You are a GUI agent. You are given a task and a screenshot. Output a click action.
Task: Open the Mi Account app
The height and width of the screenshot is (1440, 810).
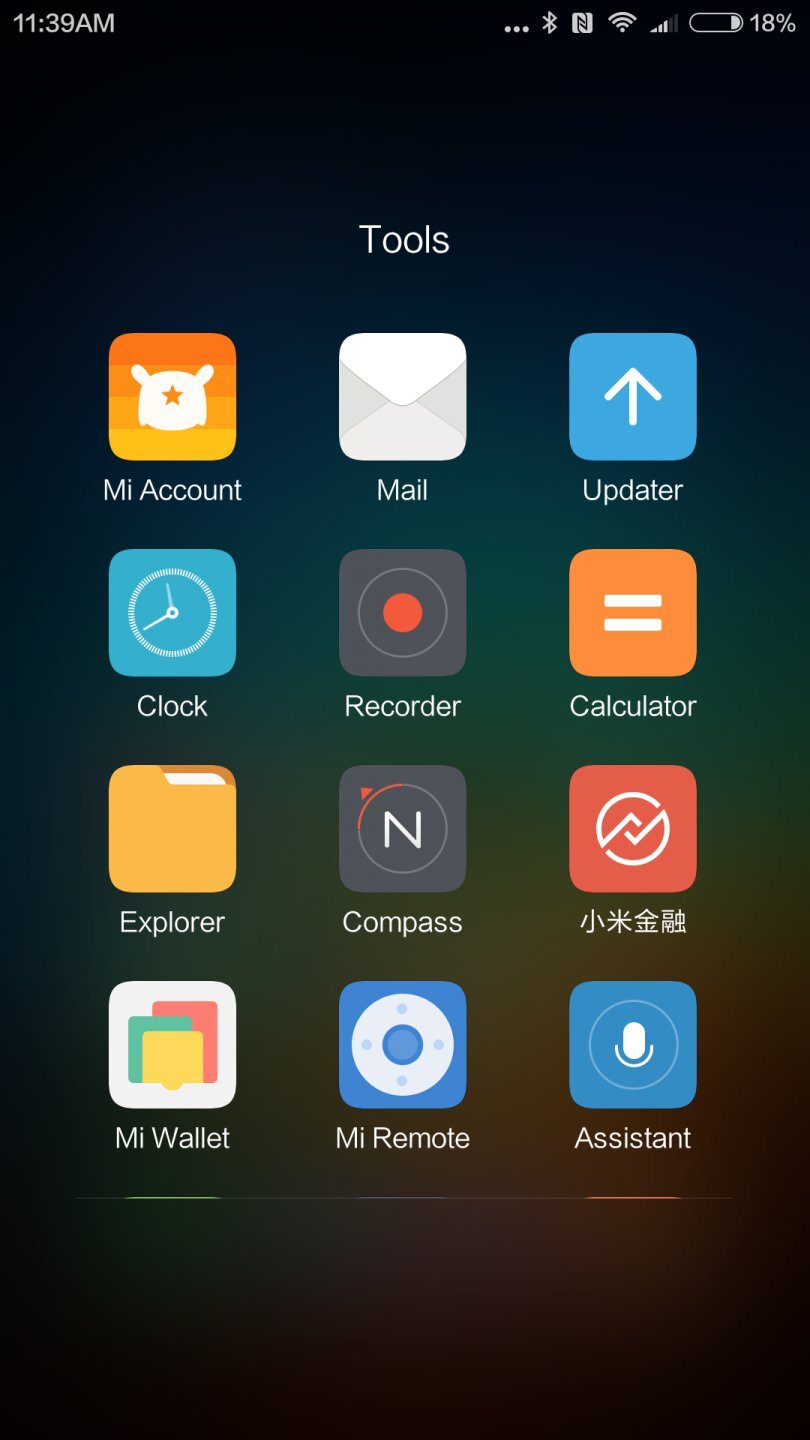pos(172,396)
